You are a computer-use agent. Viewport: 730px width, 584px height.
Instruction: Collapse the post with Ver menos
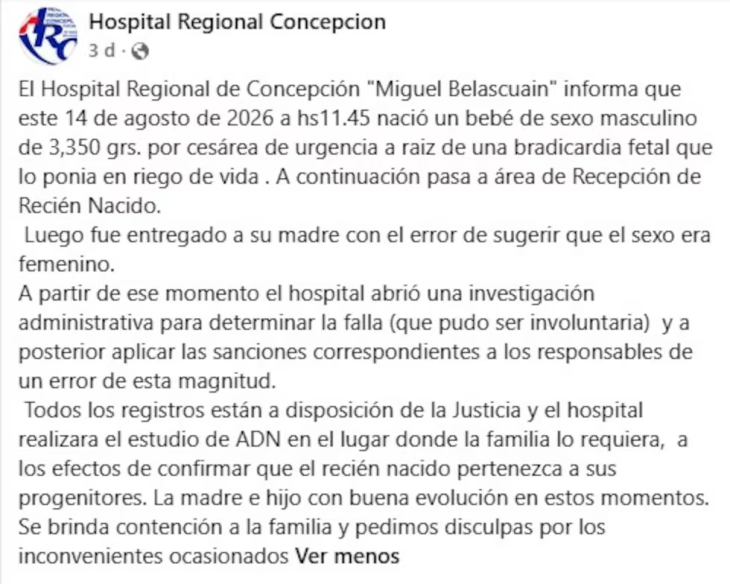347,556
